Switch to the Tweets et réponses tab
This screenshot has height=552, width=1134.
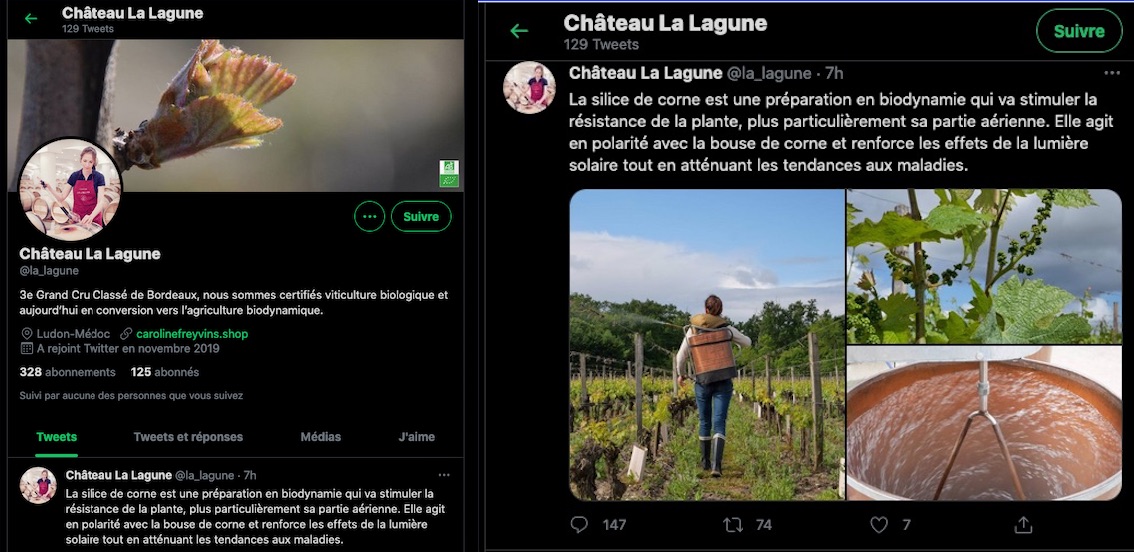pos(188,437)
